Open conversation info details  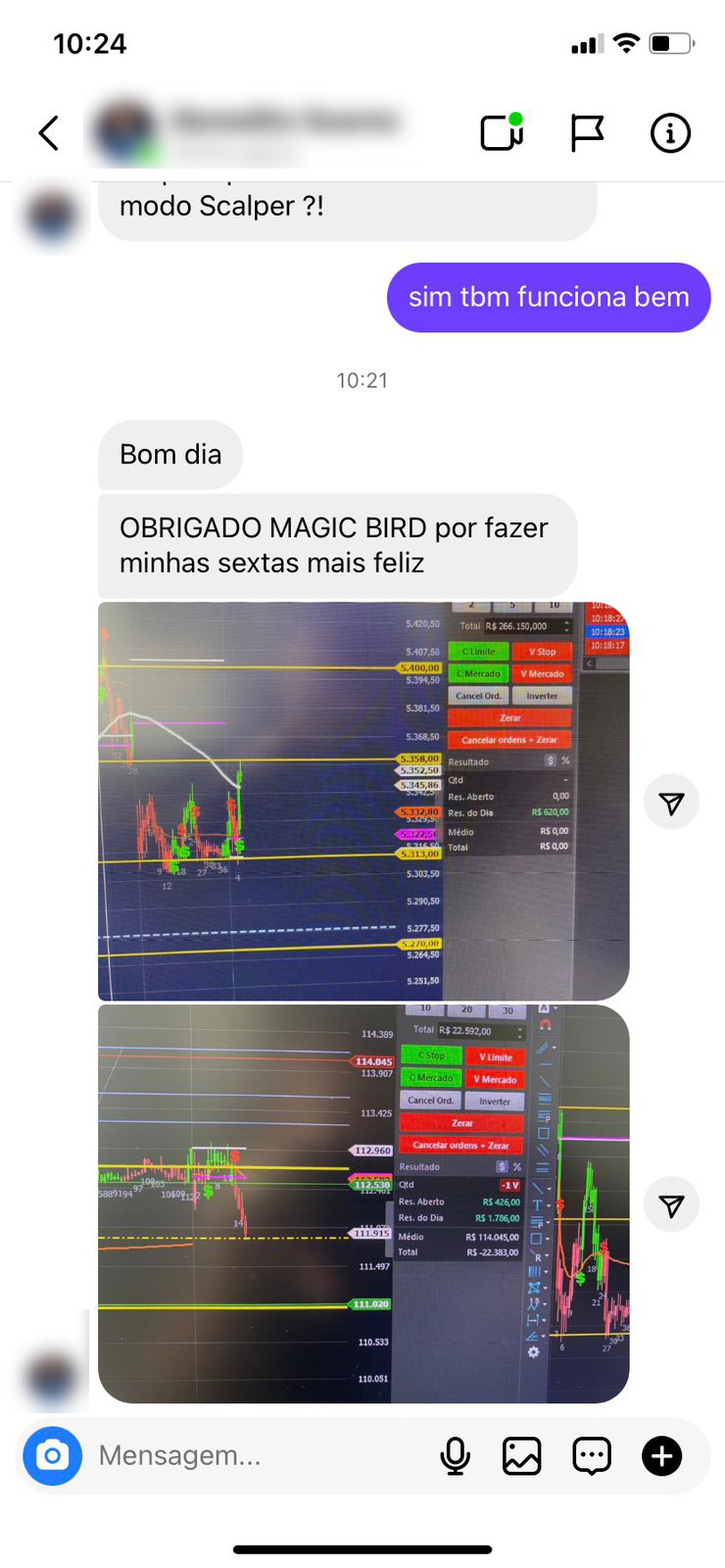click(670, 133)
